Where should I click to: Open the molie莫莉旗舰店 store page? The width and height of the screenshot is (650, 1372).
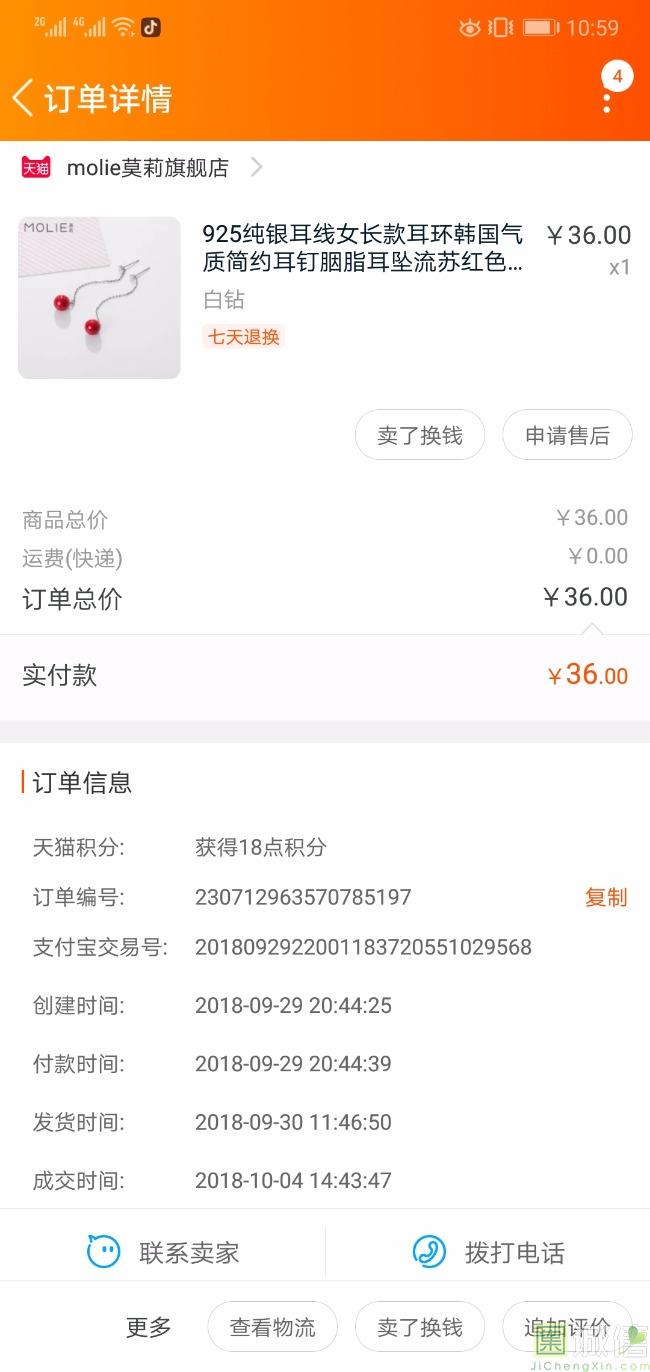tap(147, 168)
